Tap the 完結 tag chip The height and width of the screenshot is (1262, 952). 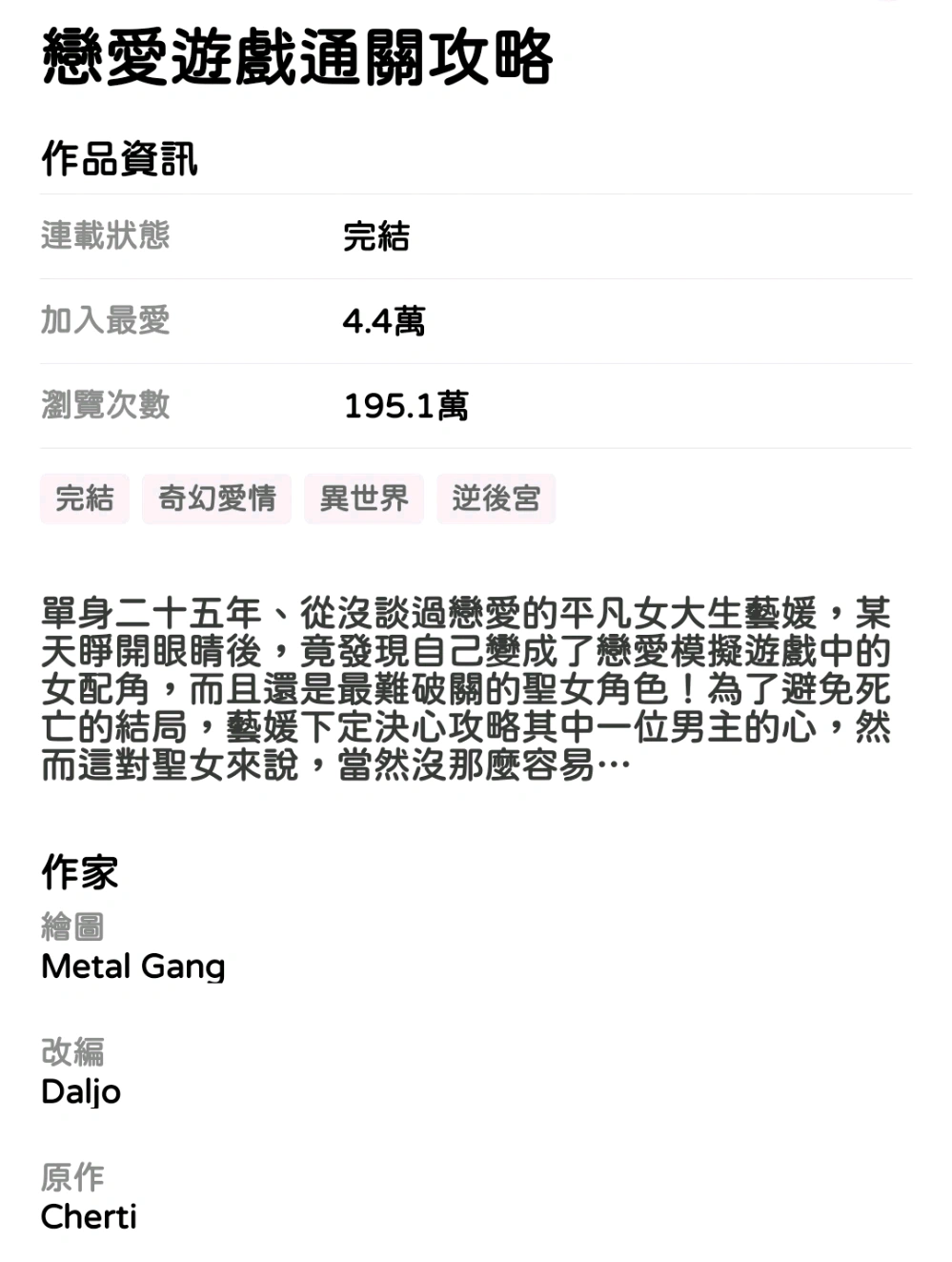click(x=84, y=499)
